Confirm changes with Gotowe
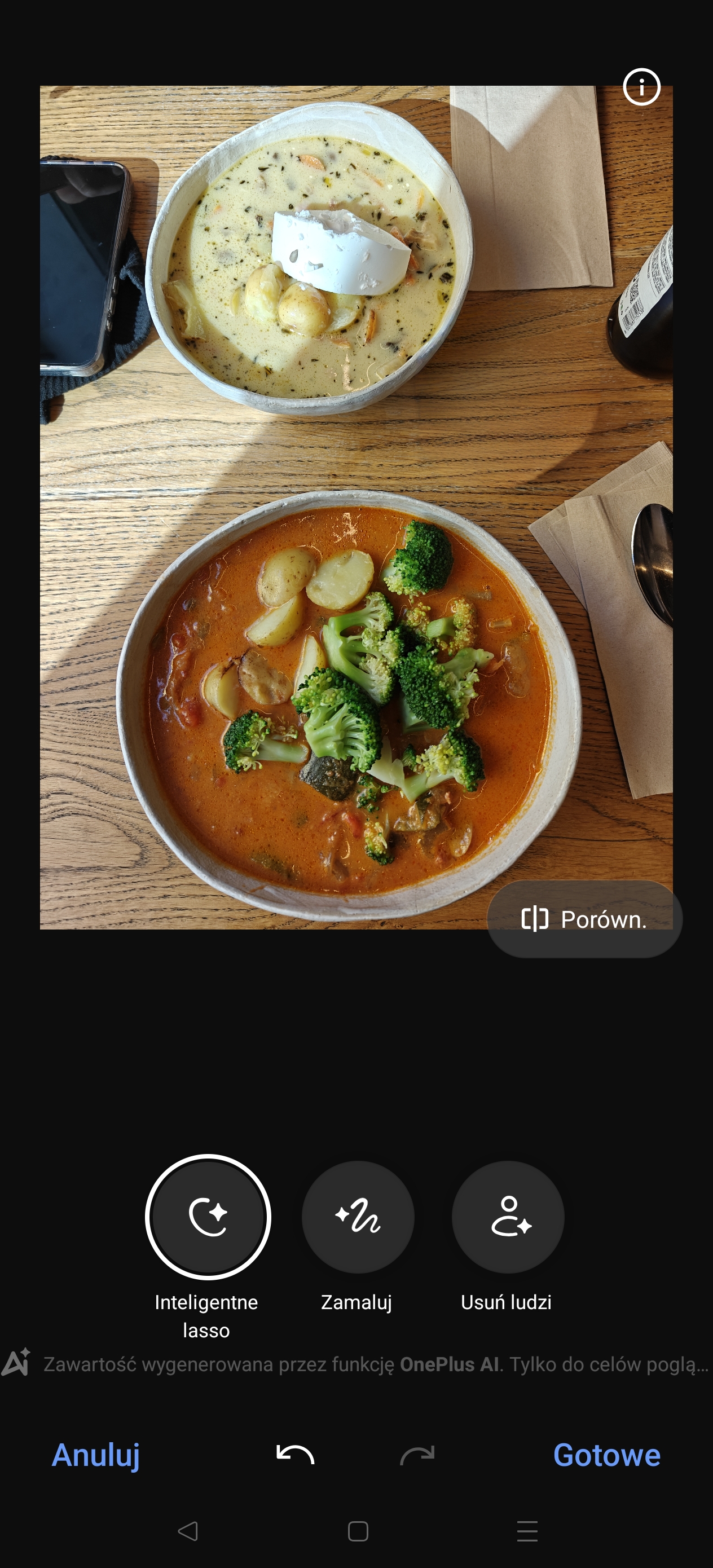The image size is (713, 1568). tap(606, 1455)
